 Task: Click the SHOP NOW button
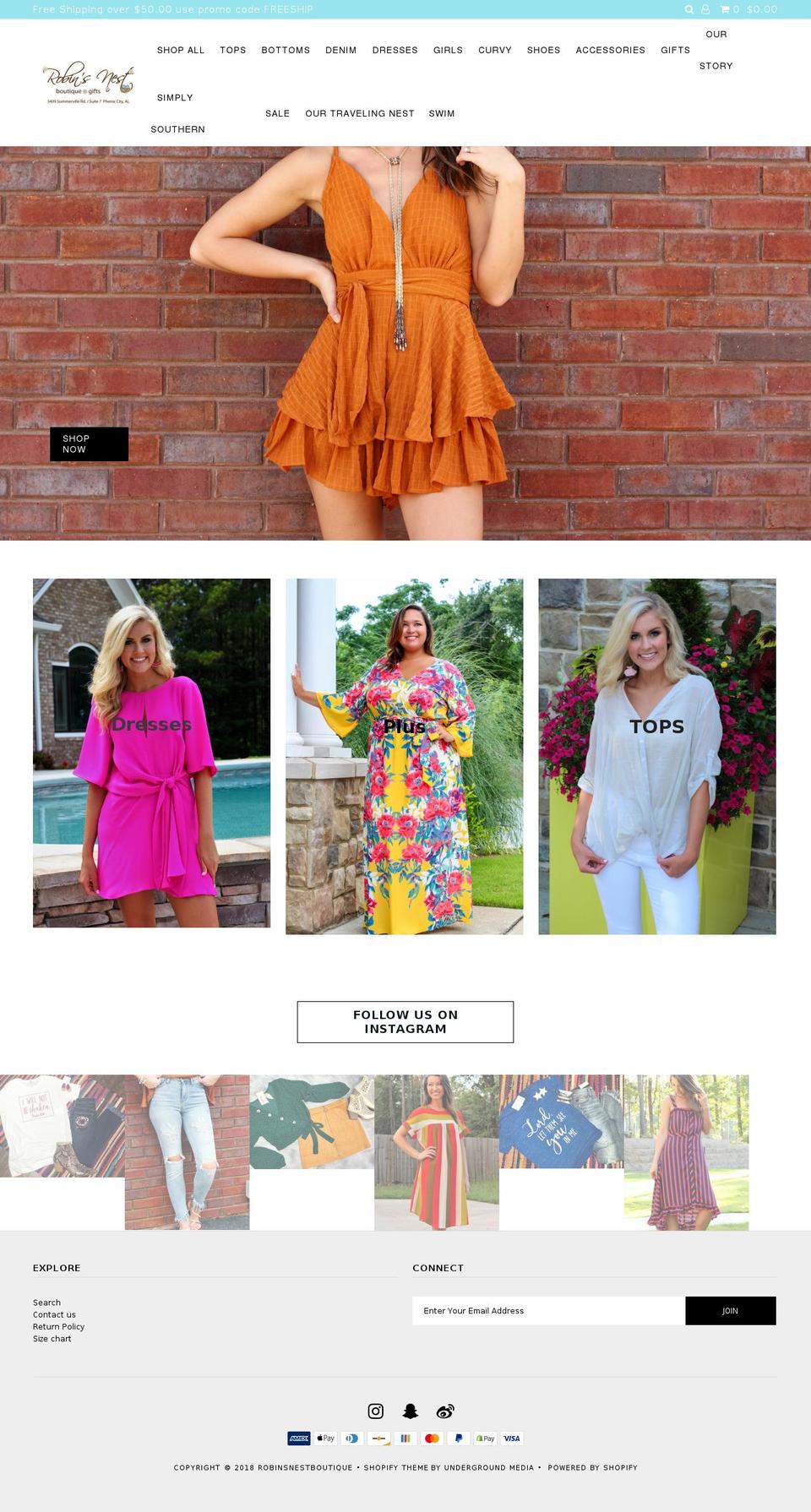pyautogui.click(x=89, y=443)
